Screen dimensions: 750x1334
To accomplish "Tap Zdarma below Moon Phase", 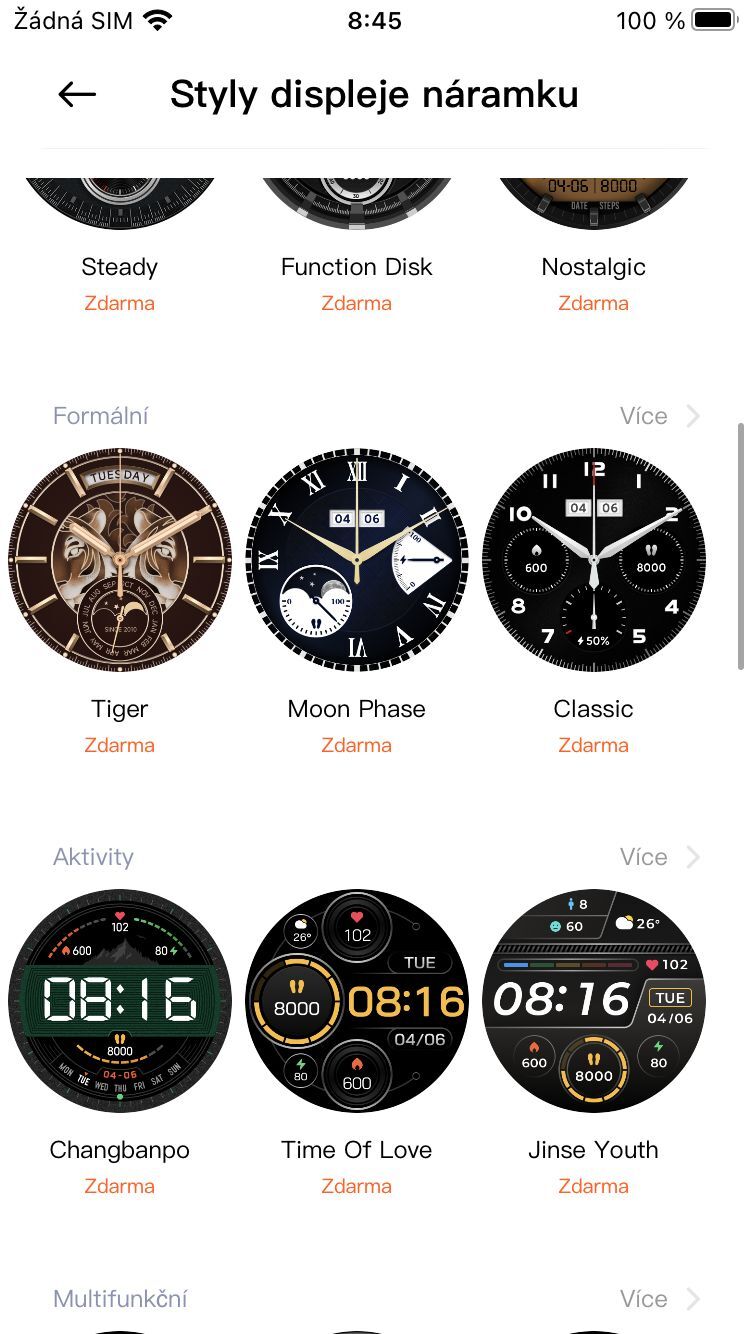I will (x=356, y=745).
